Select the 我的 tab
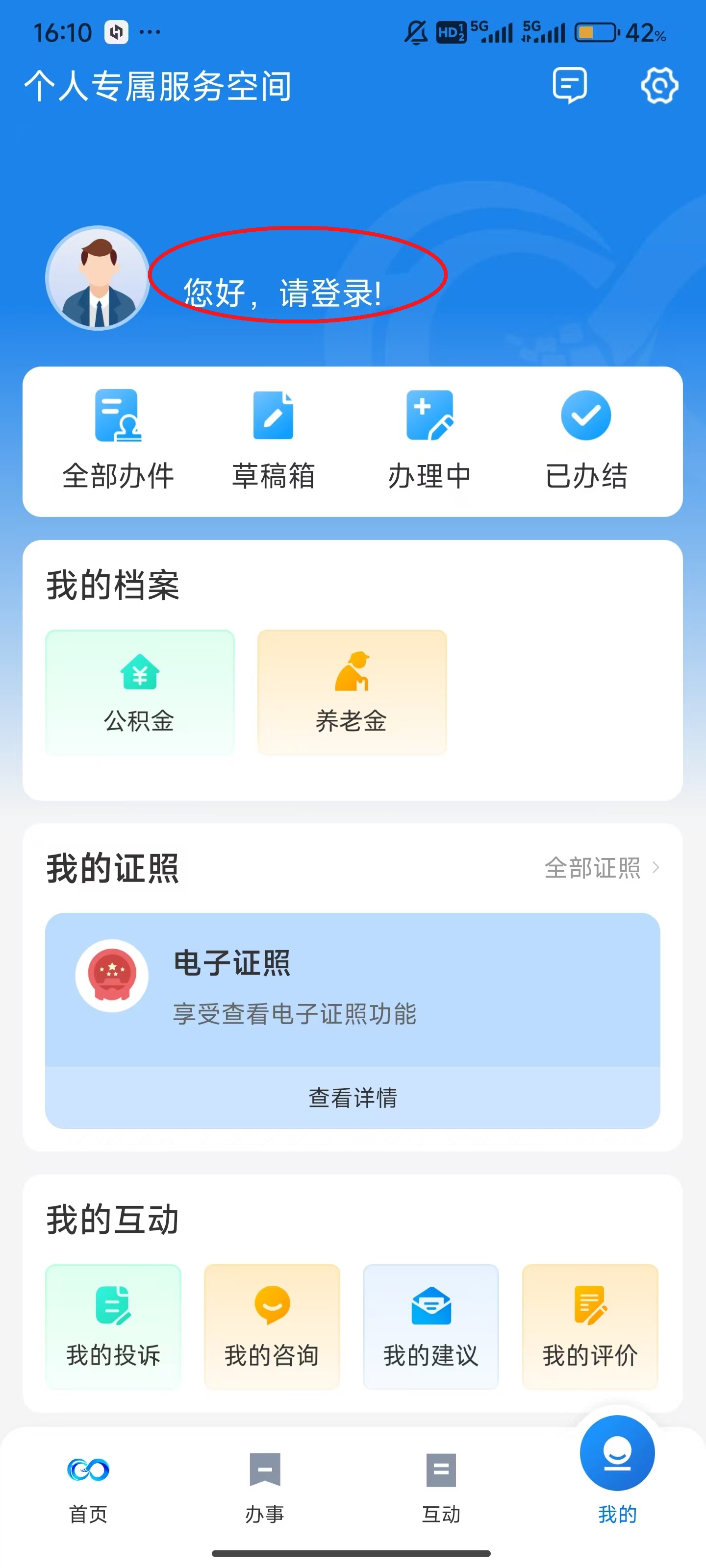The height and width of the screenshot is (1568, 706). (x=617, y=1473)
